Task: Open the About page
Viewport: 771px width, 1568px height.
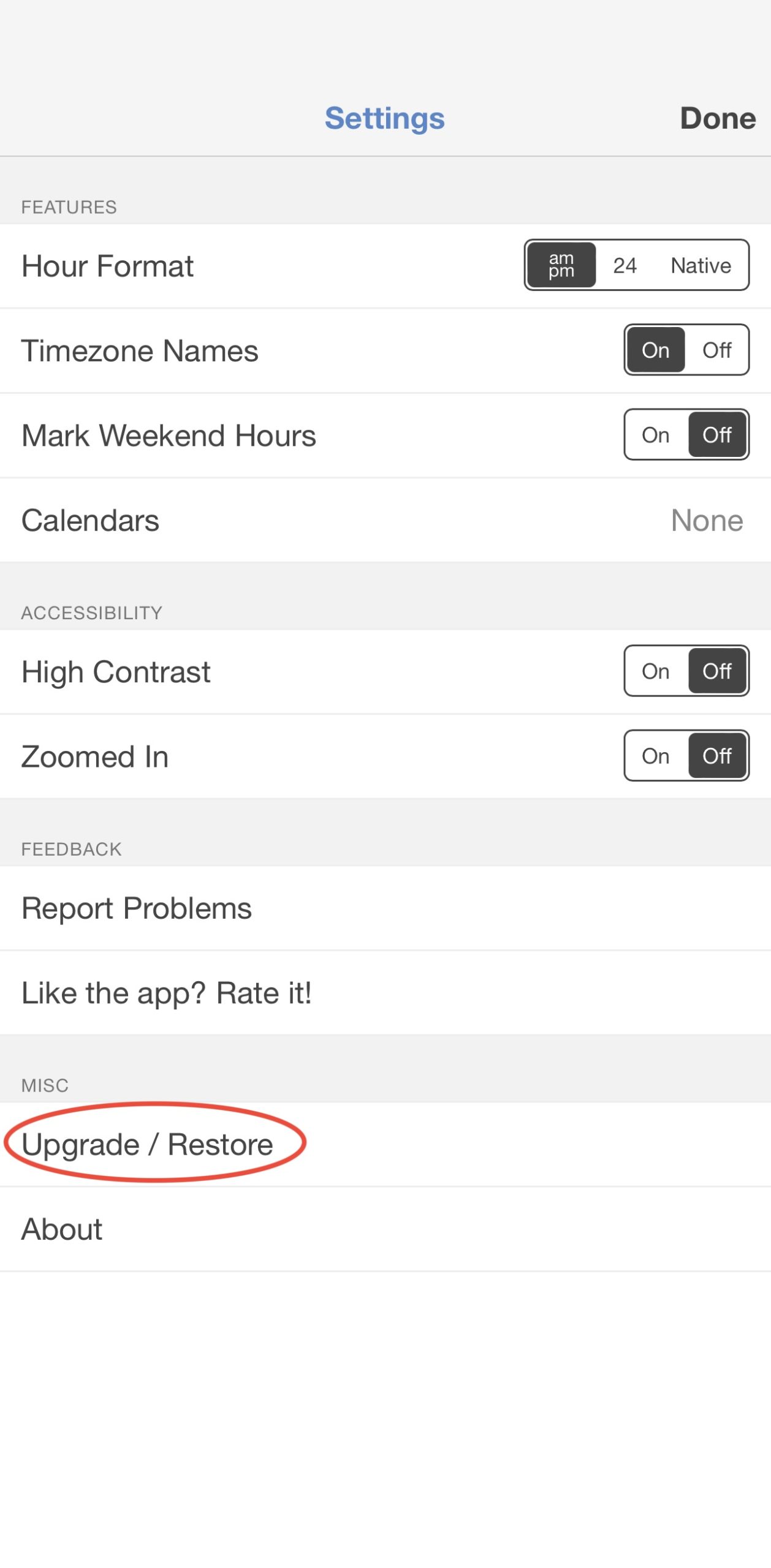Action: (385, 1229)
